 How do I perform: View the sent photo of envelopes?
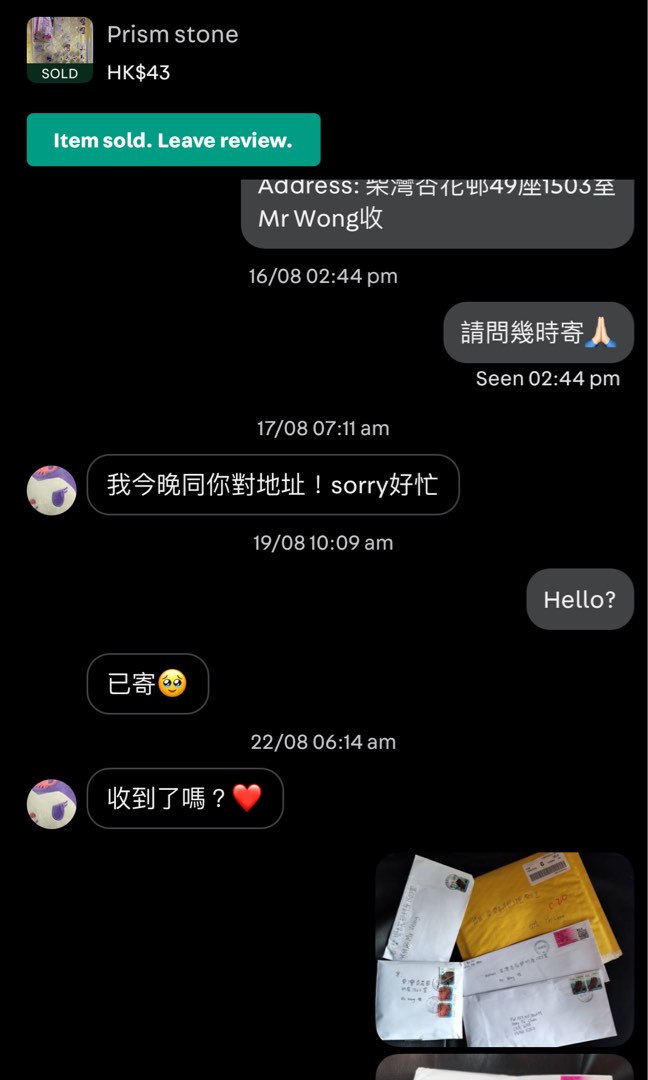pyautogui.click(x=505, y=949)
